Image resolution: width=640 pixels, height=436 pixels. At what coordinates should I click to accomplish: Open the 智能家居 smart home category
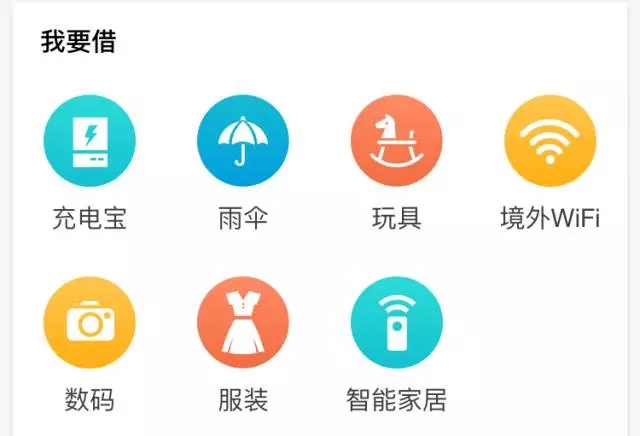pos(396,323)
